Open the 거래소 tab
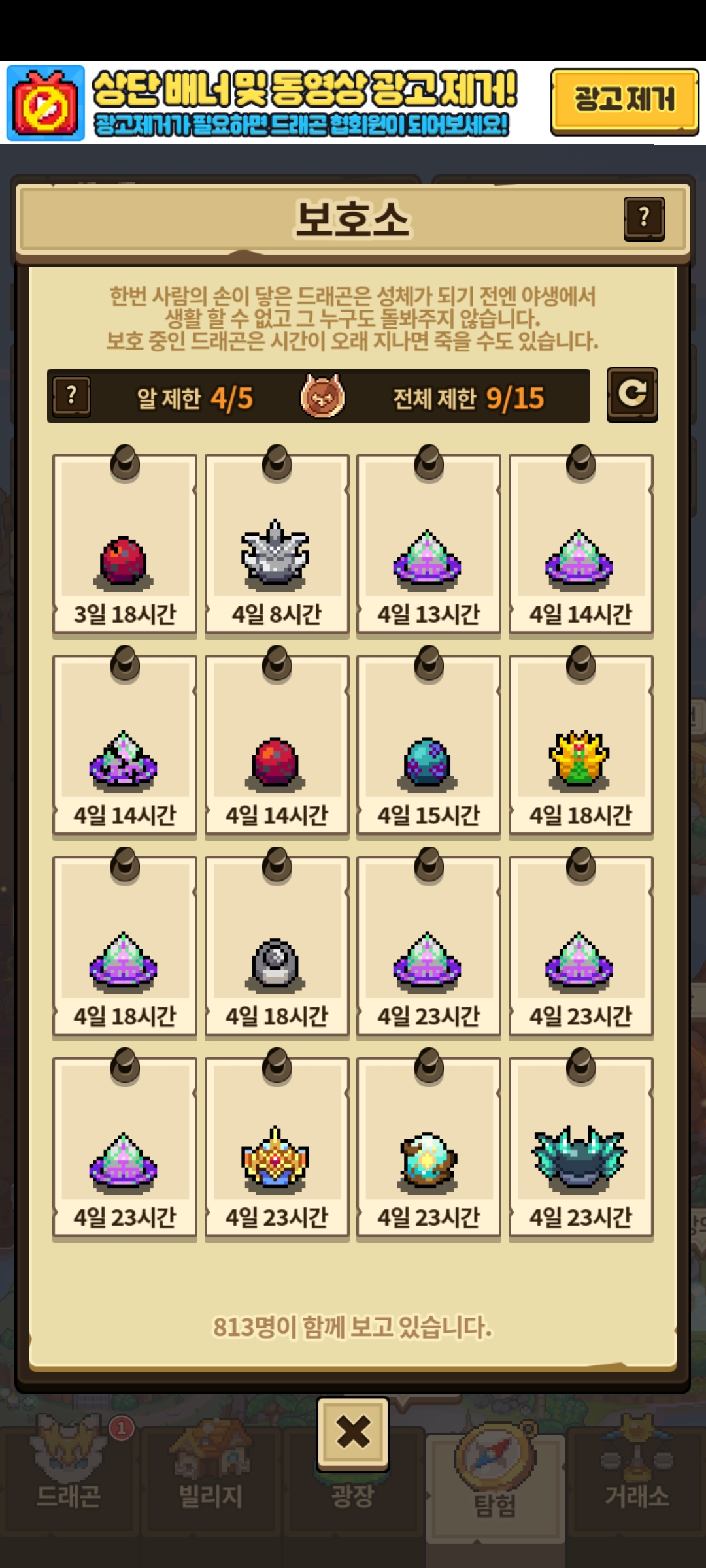This screenshot has width=706, height=1568. point(637,1480)
